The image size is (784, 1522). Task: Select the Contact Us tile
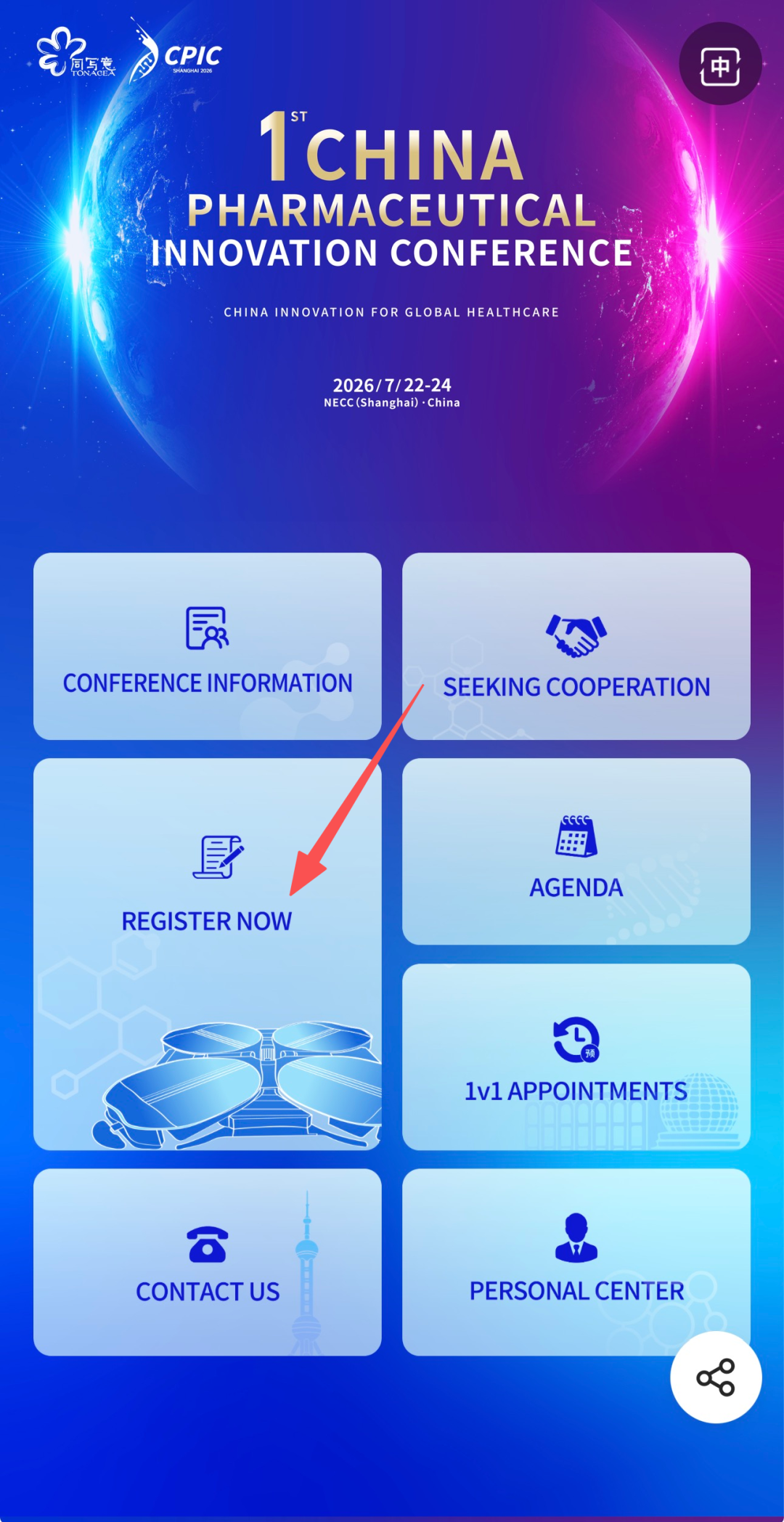click(208, 1261)
